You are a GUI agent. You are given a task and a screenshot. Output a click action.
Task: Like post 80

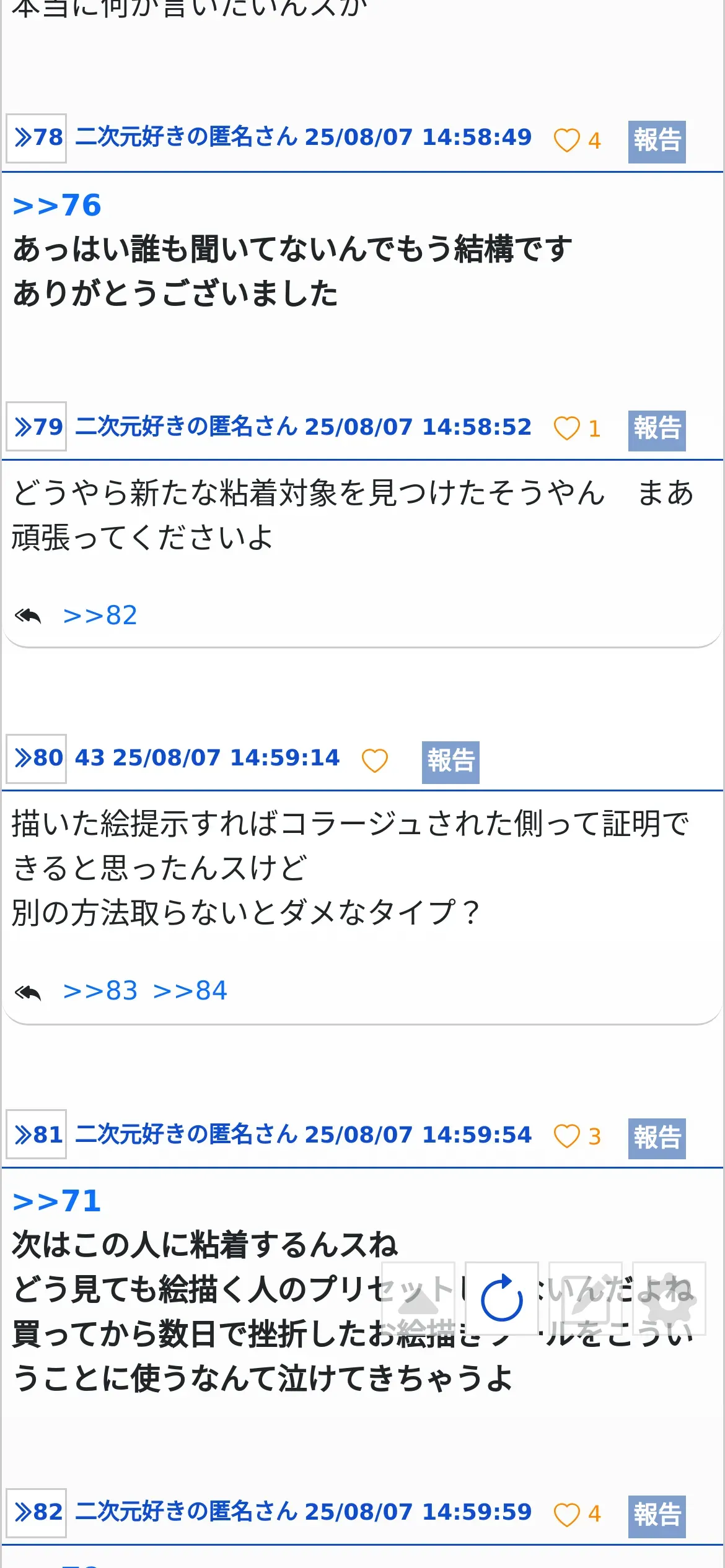374,760
